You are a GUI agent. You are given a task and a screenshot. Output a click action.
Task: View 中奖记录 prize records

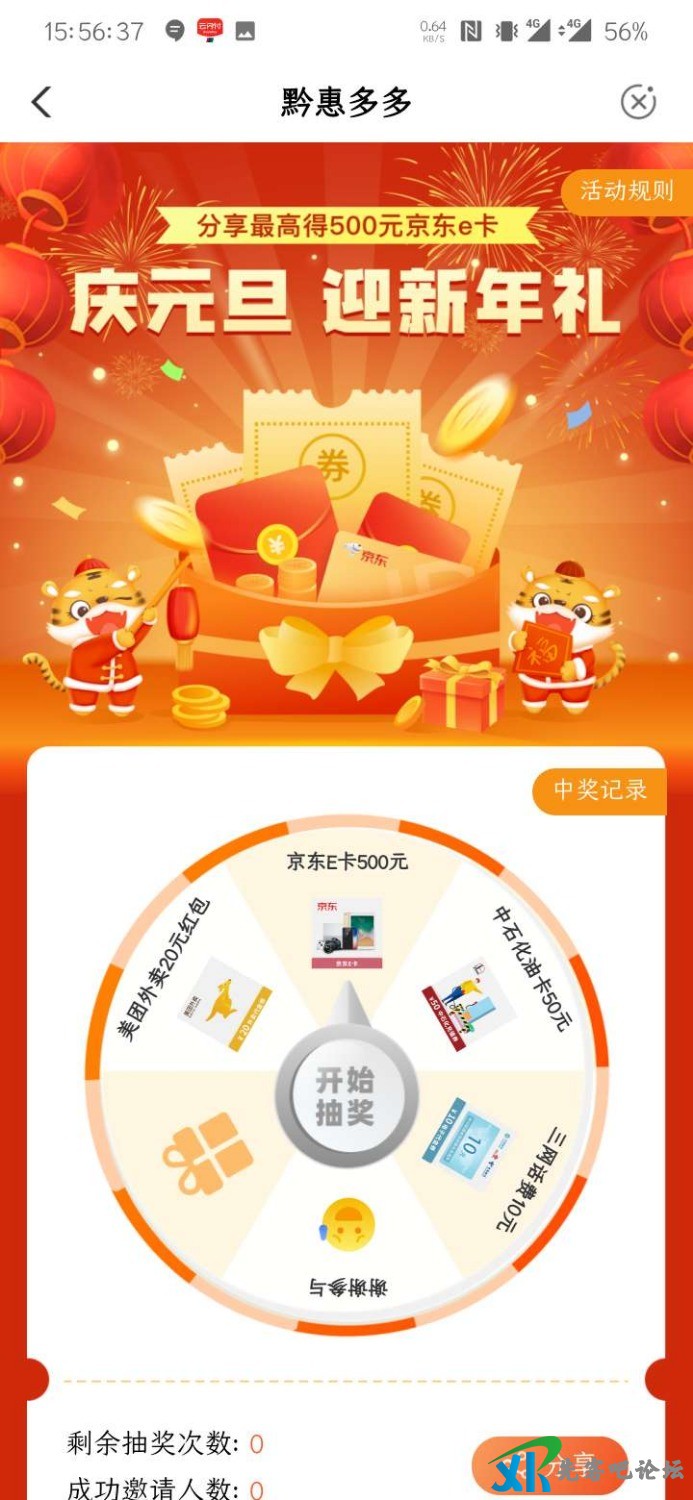pyautogui.click(x=600, y=790)
